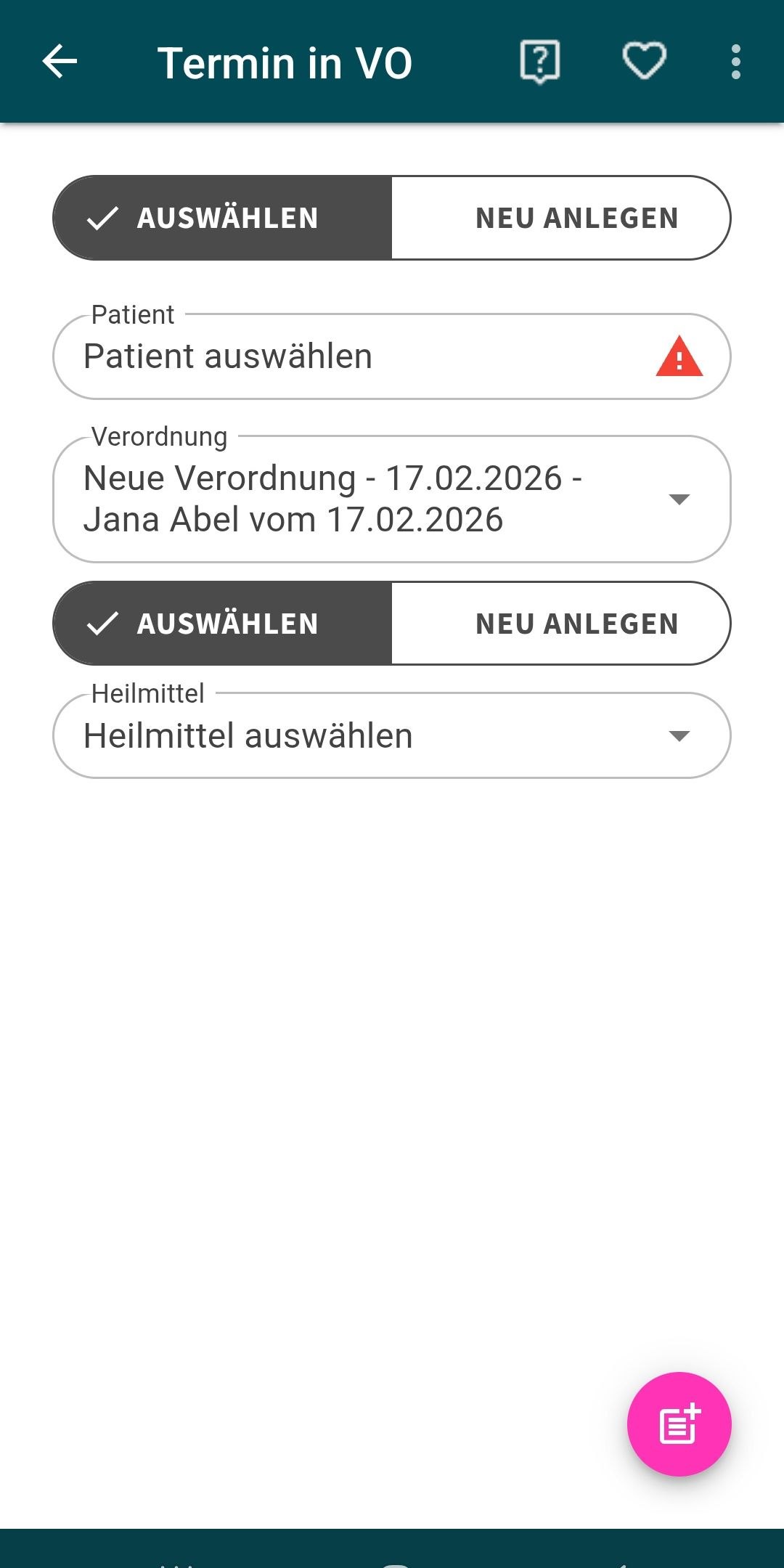Tap the pink add-note floating button
This screenshot has width=784, height=1568.
[679, 1424]
